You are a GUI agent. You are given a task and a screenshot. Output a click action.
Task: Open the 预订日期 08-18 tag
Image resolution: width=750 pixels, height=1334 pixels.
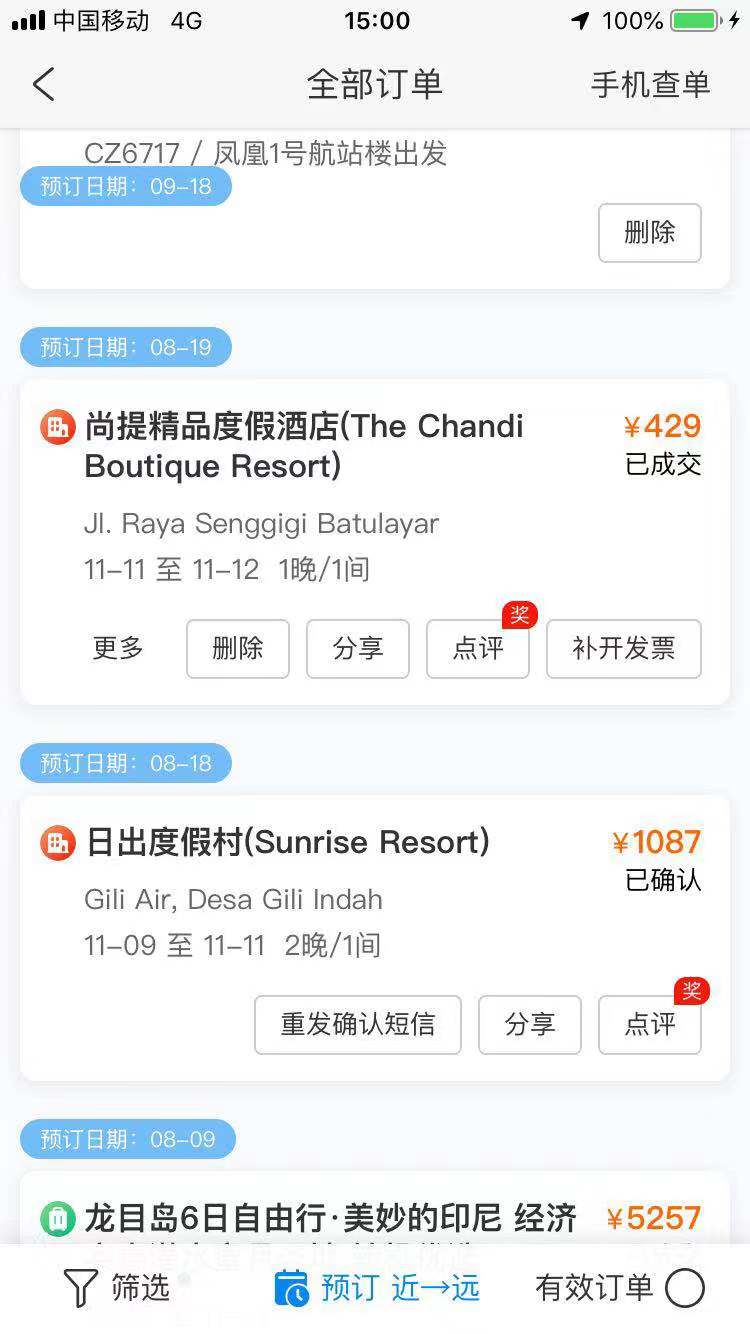click(x=125, y=762)
